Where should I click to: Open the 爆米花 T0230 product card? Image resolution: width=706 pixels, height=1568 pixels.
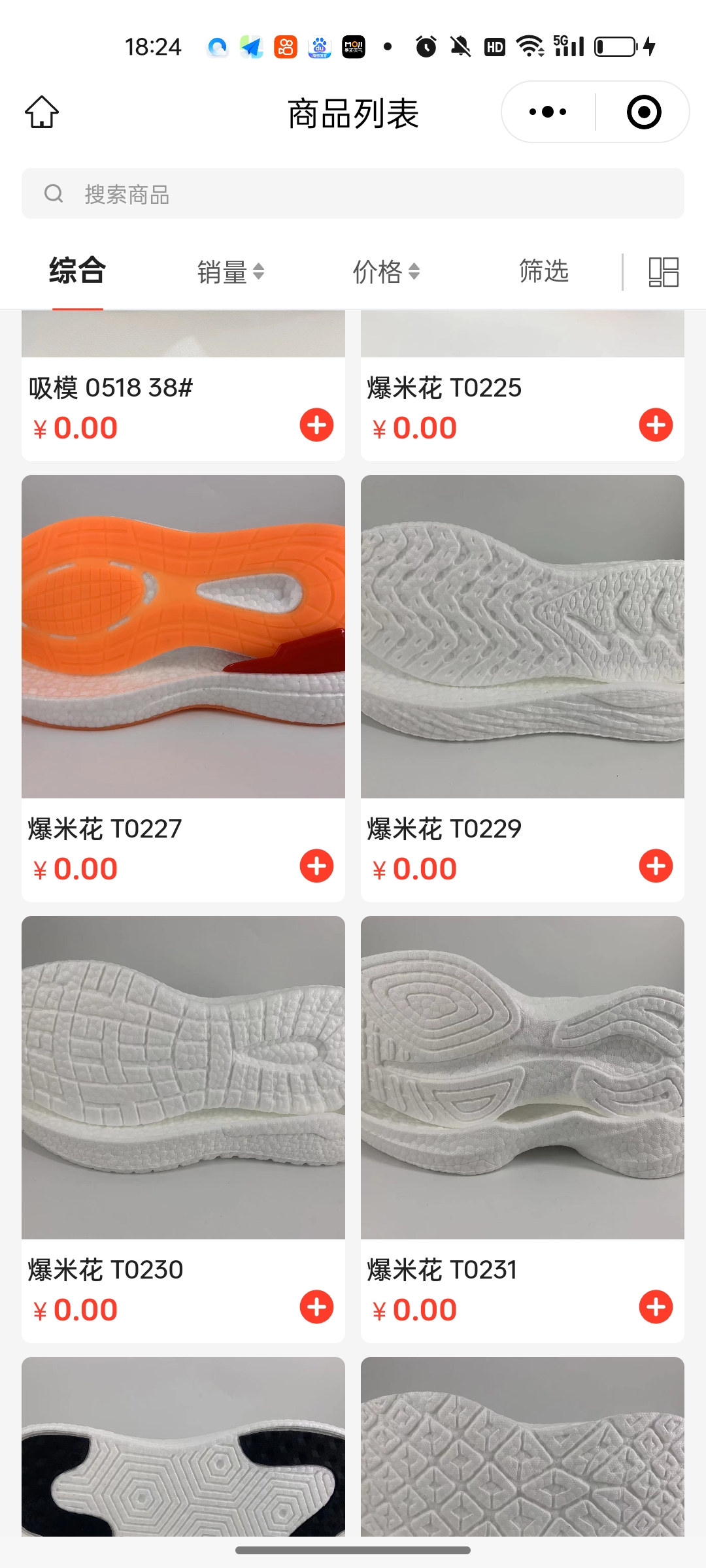pos(183,1078)
